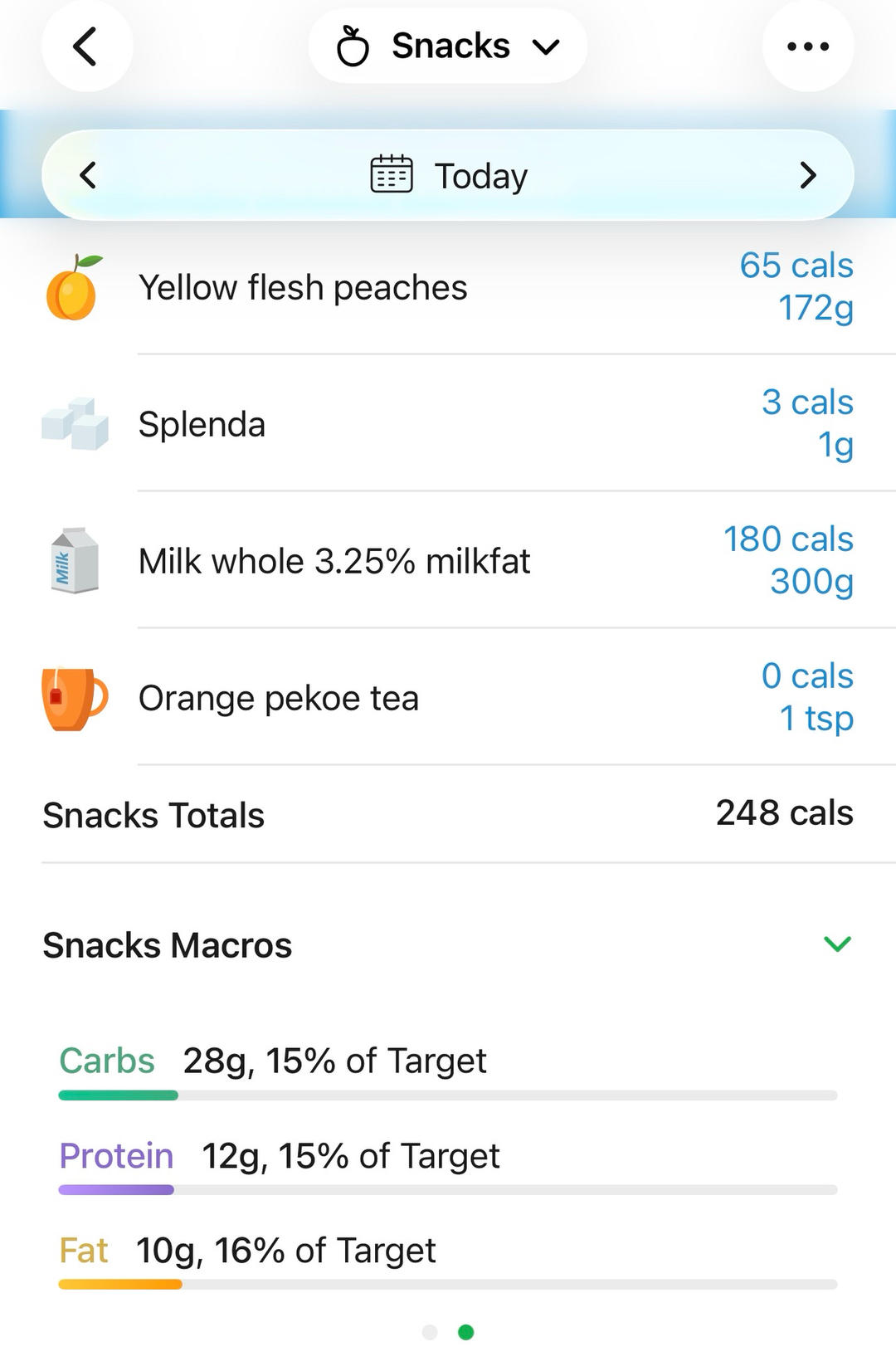Open the Snacks meal dropdown
Viewport: 896px width, 1366px height.
[448, 46]
